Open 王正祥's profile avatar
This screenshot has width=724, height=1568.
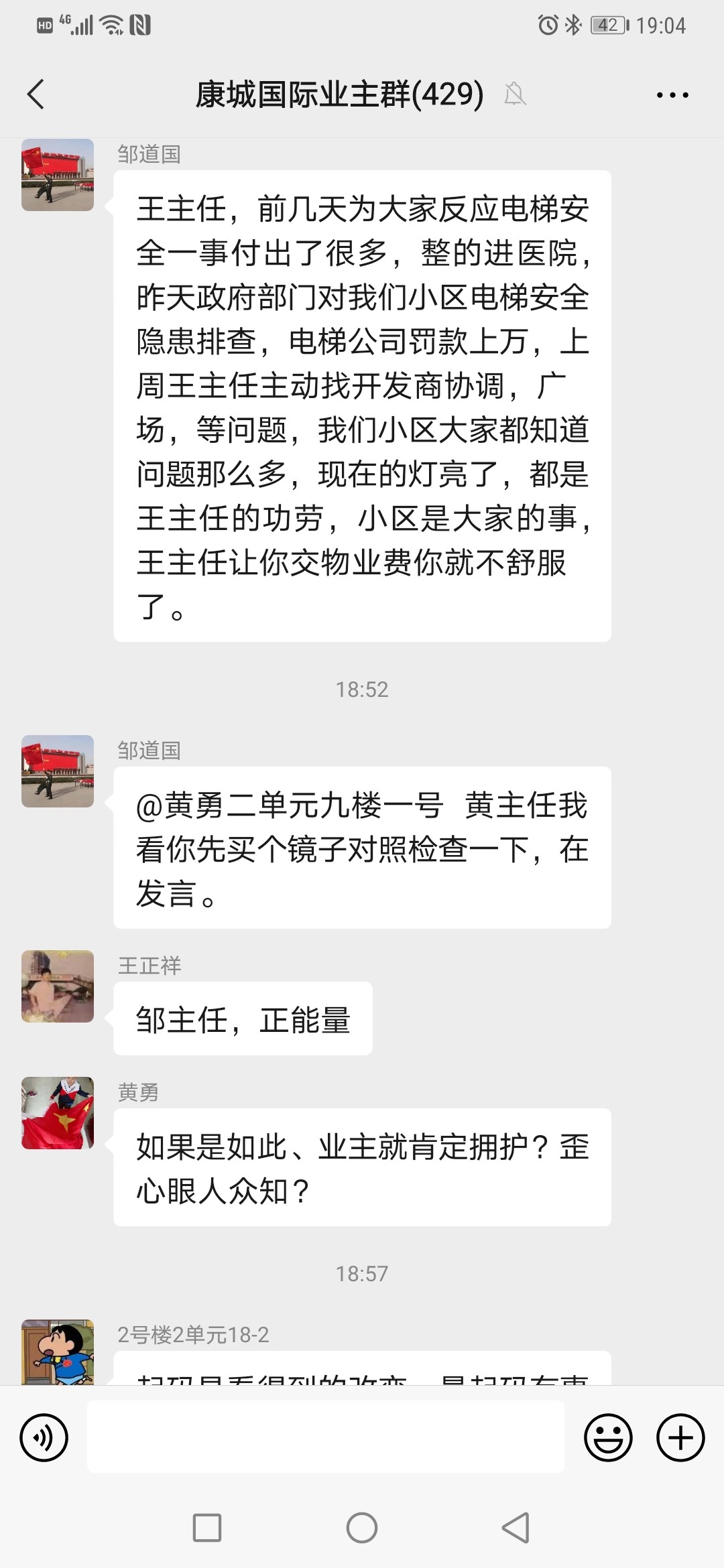[58, 986]
